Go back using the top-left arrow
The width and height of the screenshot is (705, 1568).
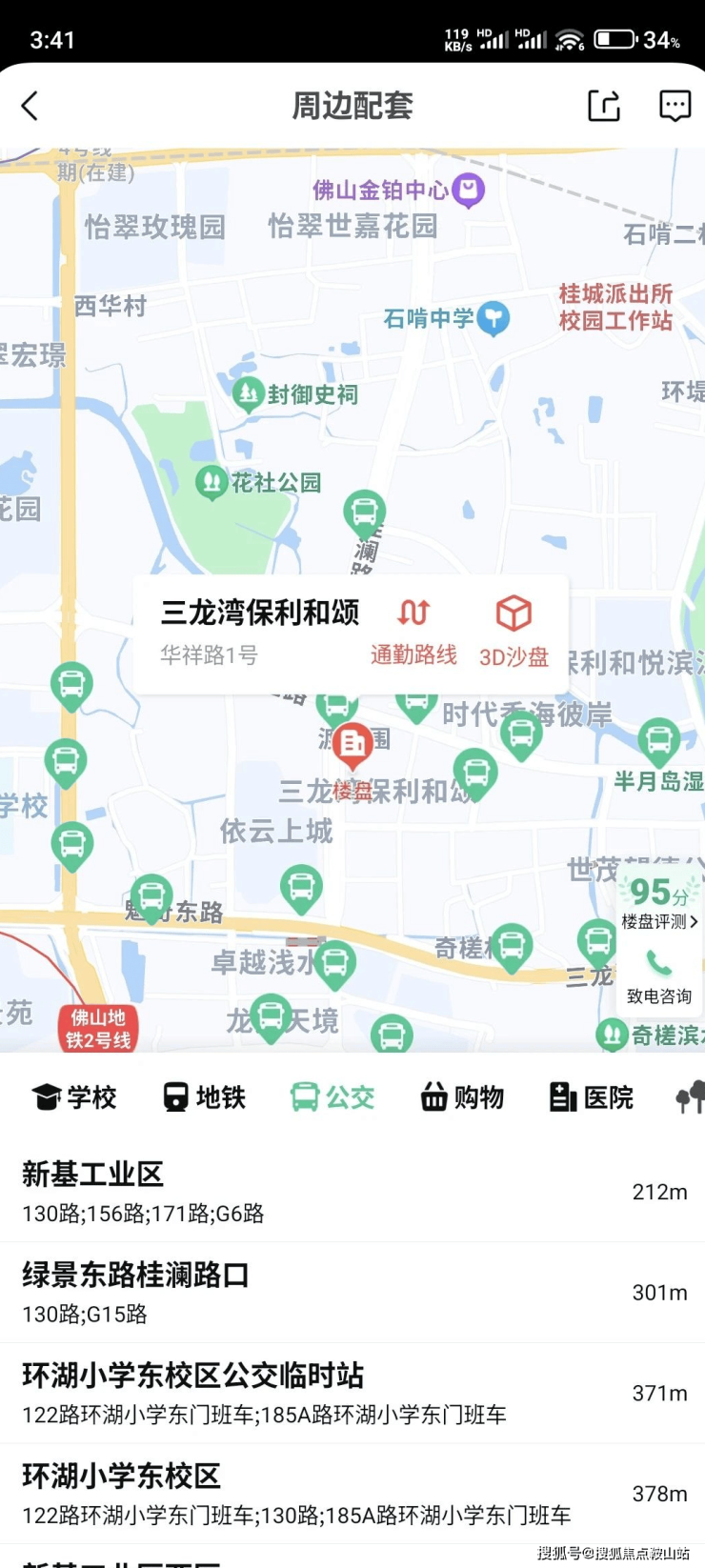click(30, 106)
